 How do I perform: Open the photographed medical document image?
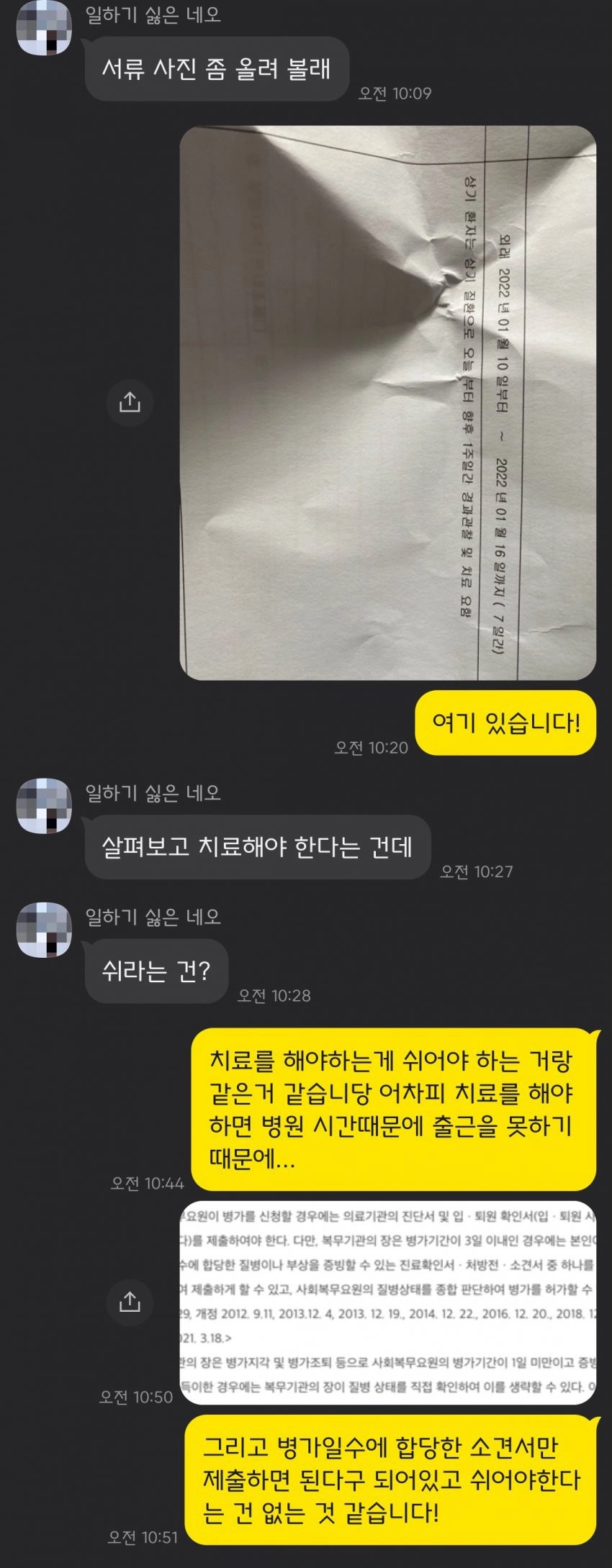click(x=388, y=403)
